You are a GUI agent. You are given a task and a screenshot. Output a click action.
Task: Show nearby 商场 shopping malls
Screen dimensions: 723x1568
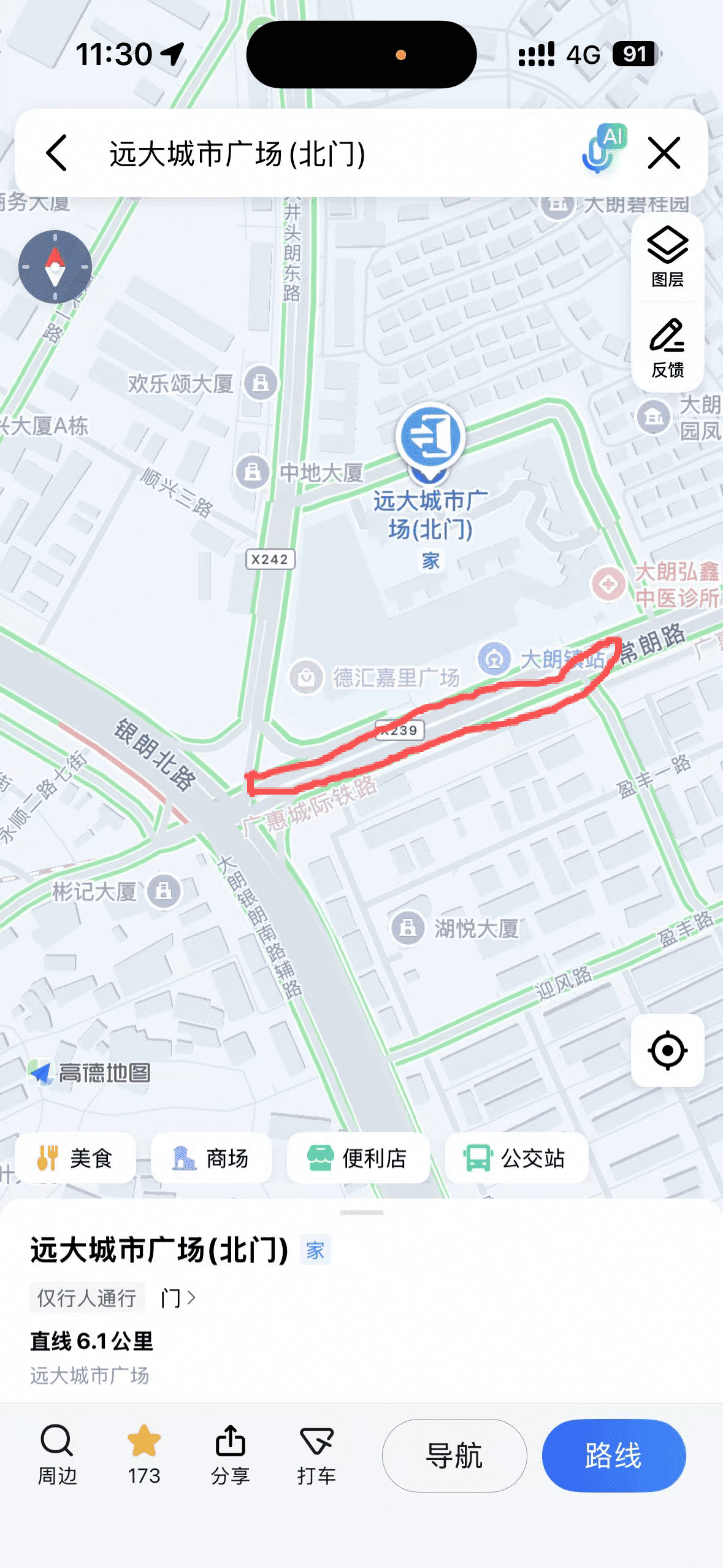[212, 1158]
